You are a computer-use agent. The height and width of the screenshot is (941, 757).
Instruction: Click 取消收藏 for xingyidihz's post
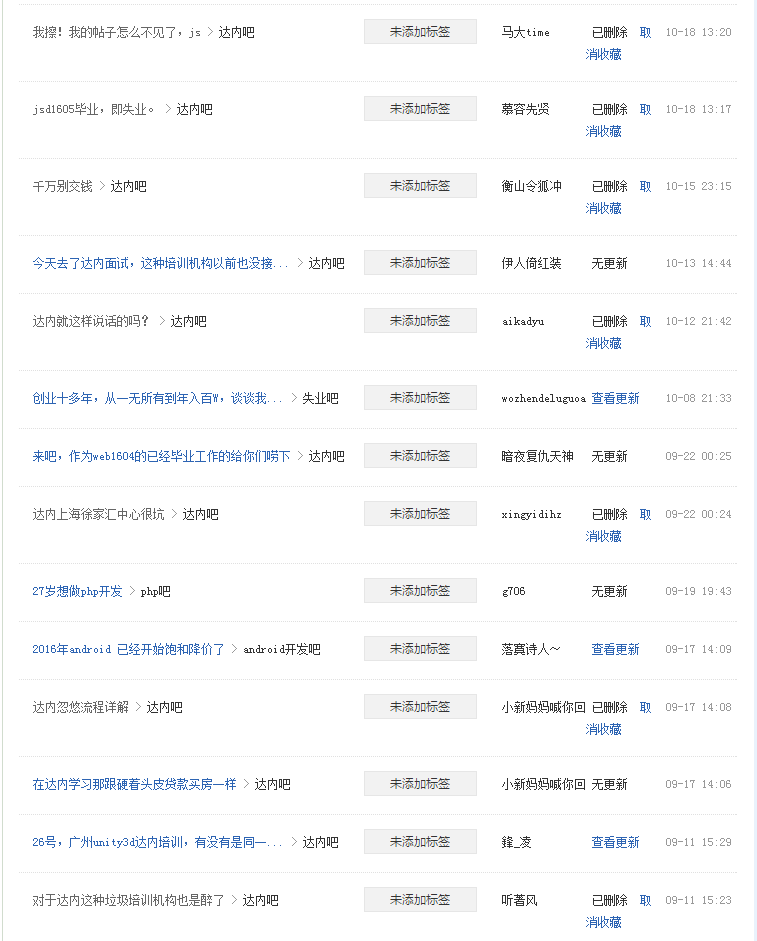pyautogui.click(x=602, y=536)
